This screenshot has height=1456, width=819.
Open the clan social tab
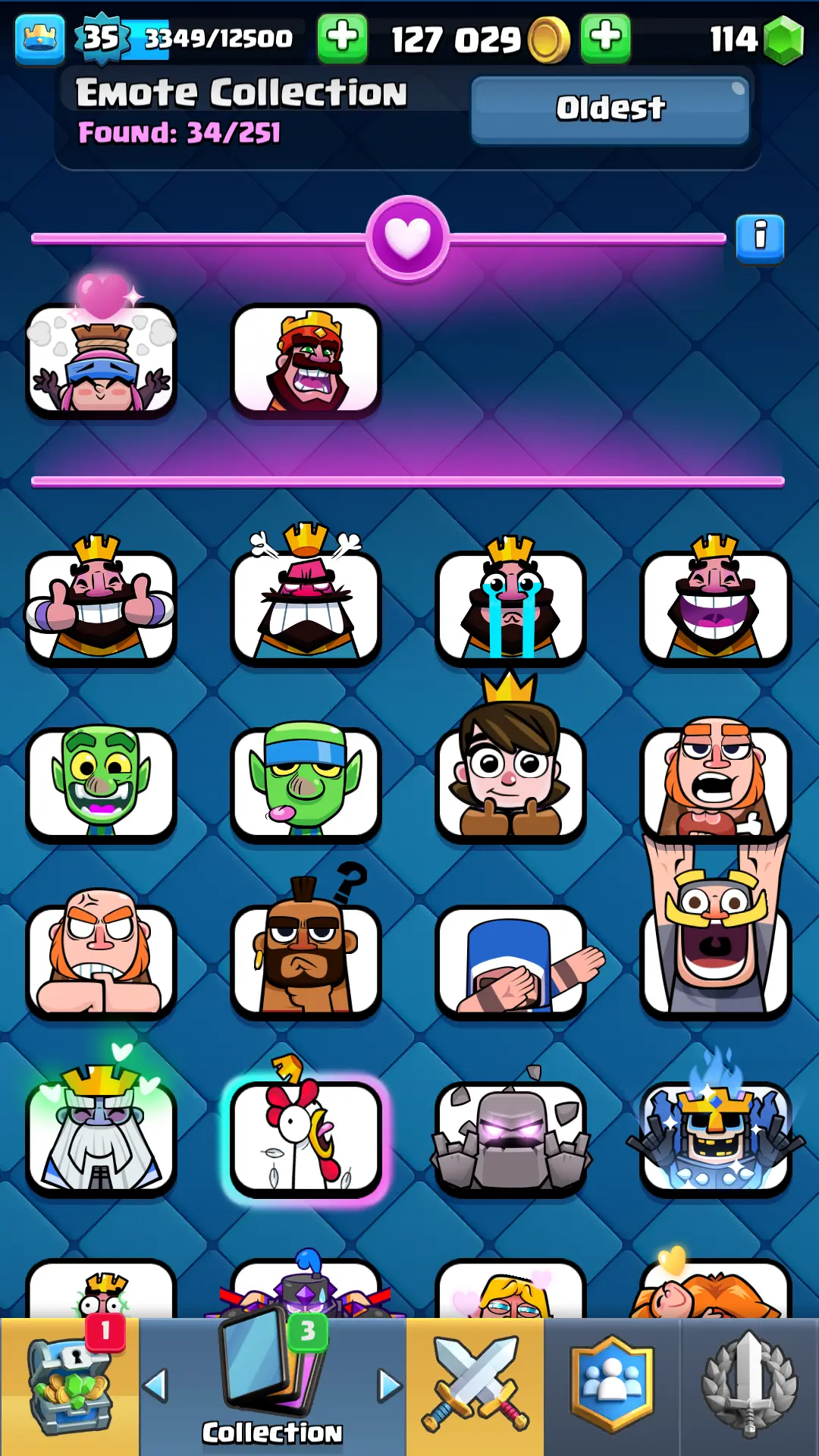click(x=611, y=1388)
